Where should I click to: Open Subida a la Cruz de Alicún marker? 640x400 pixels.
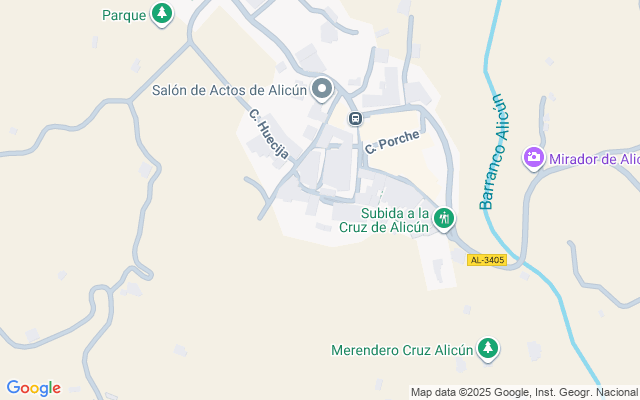tap(444, 217)
